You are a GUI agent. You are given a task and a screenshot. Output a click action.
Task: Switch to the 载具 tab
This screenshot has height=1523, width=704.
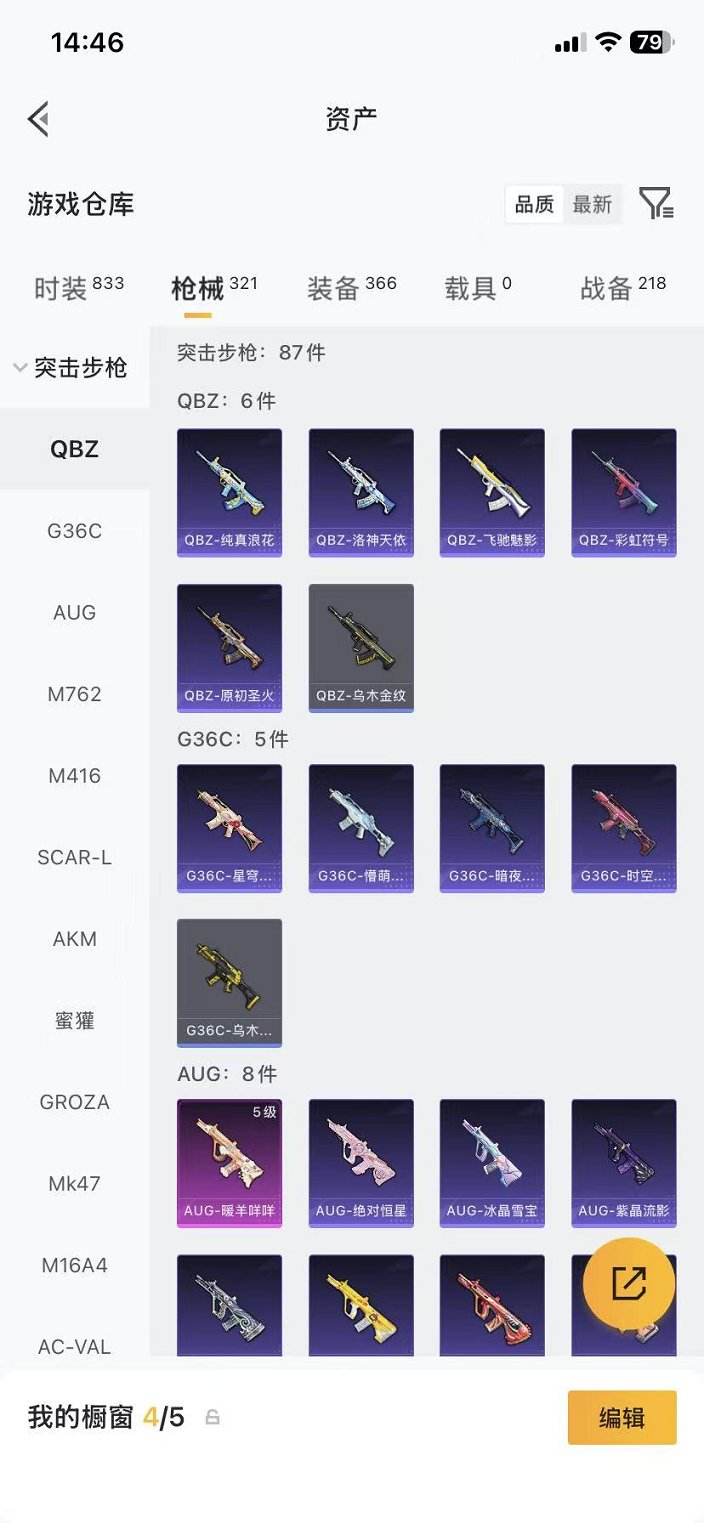[477, 289]
